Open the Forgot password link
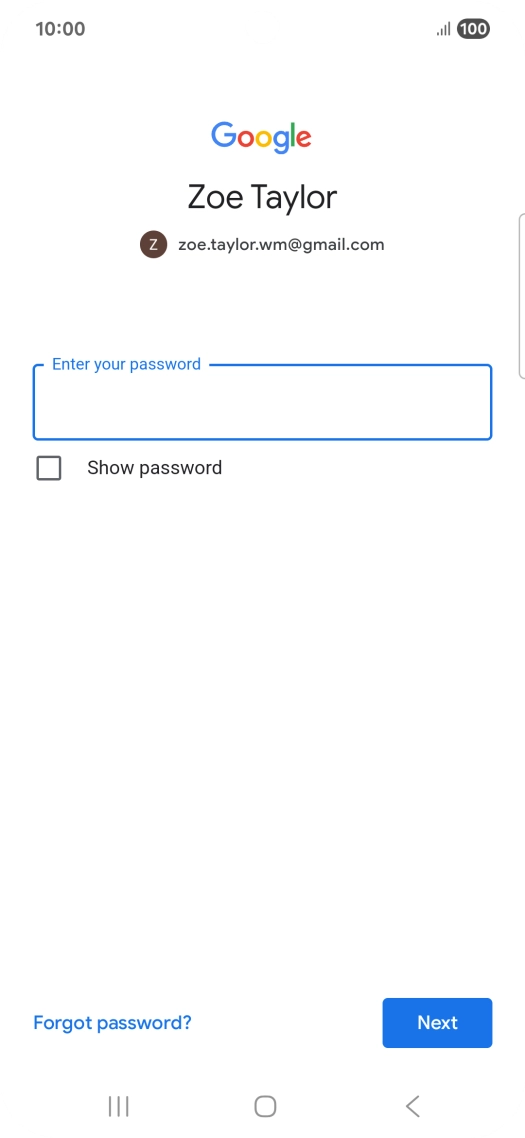 (113, 1023)
